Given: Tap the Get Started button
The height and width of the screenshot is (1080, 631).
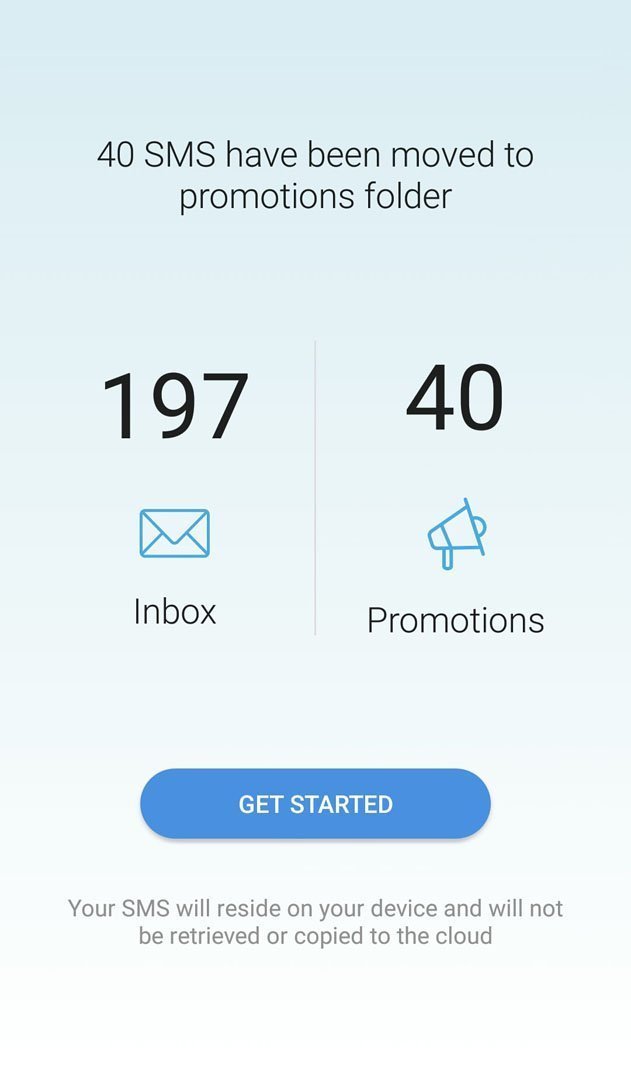Looking at the screenshot, I should coord(315,804).
